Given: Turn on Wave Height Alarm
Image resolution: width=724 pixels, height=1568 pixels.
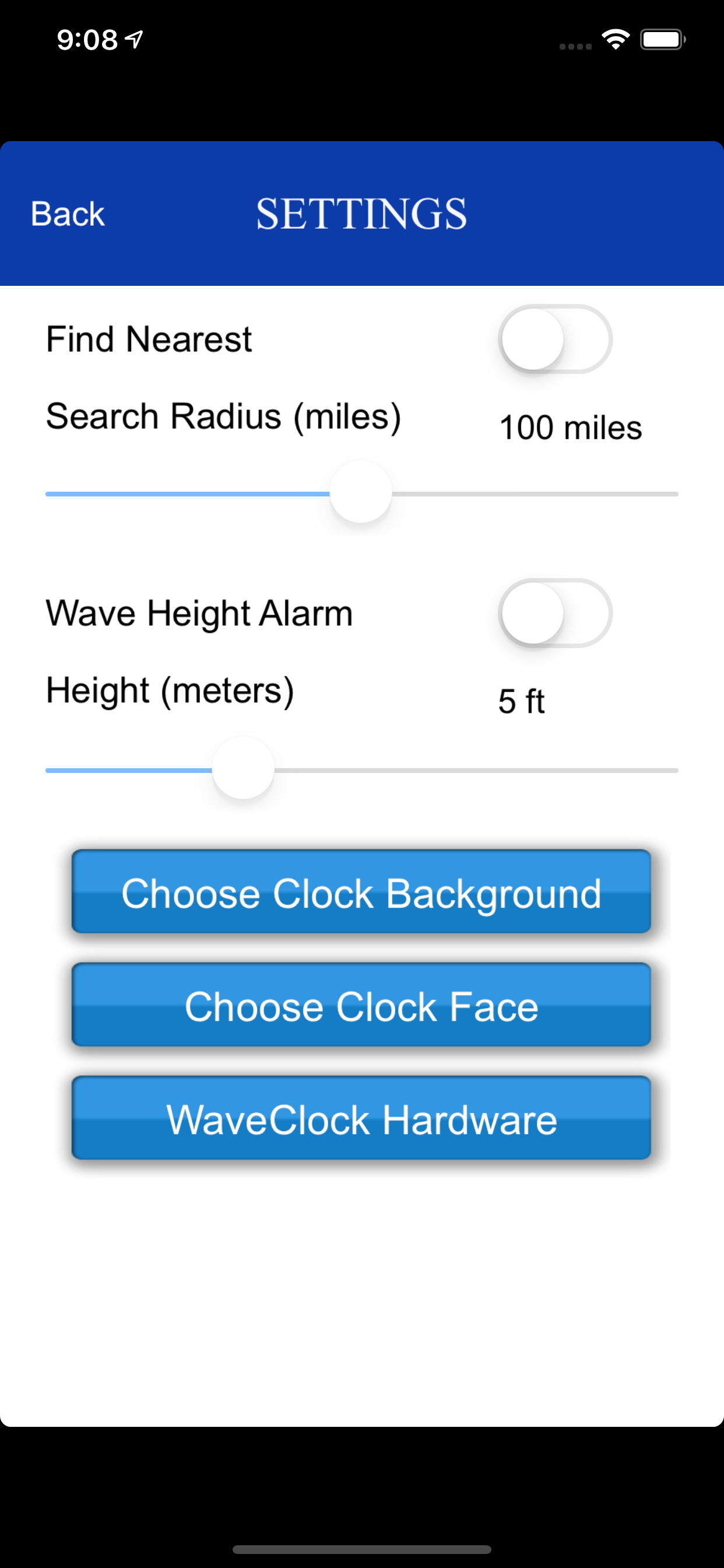Looking at the screenshot, I should point(555,613).
